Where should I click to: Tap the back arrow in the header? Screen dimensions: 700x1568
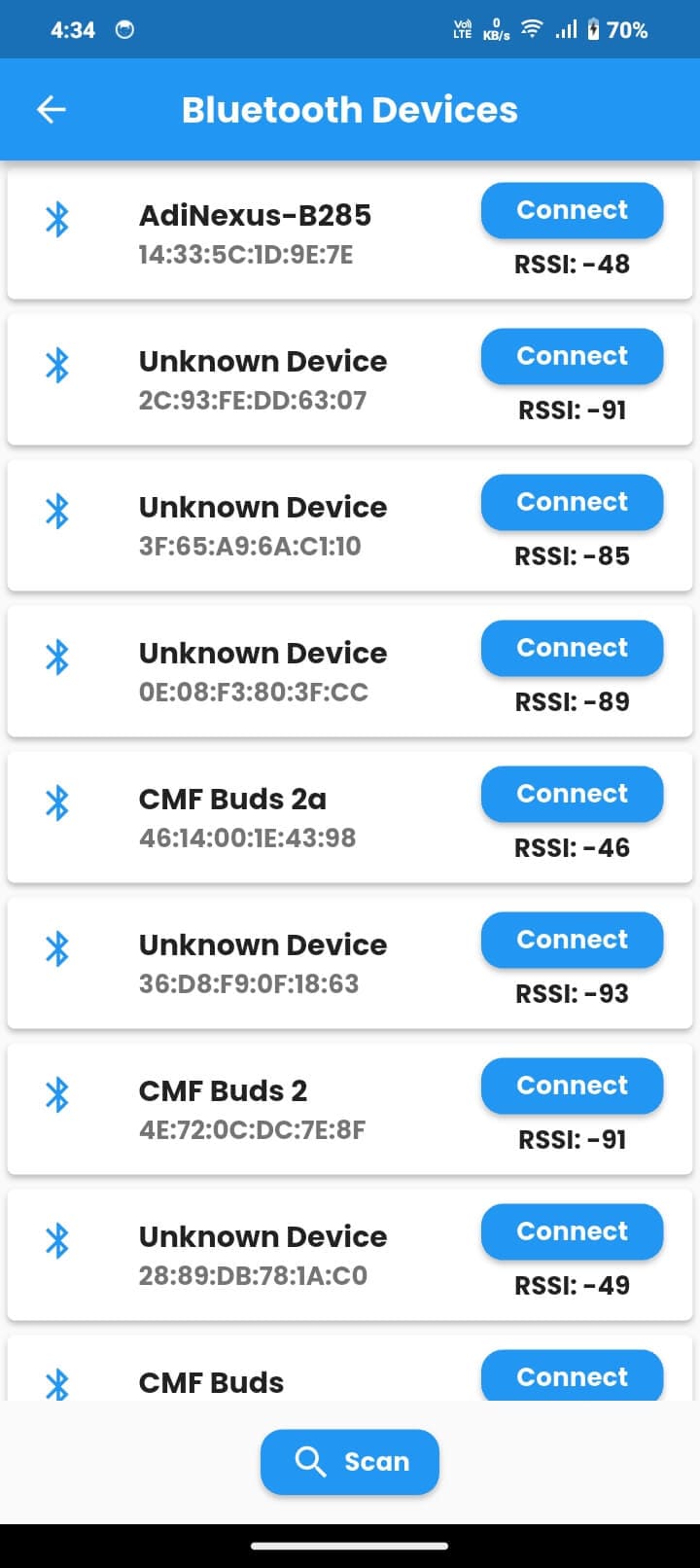[52, 109]
